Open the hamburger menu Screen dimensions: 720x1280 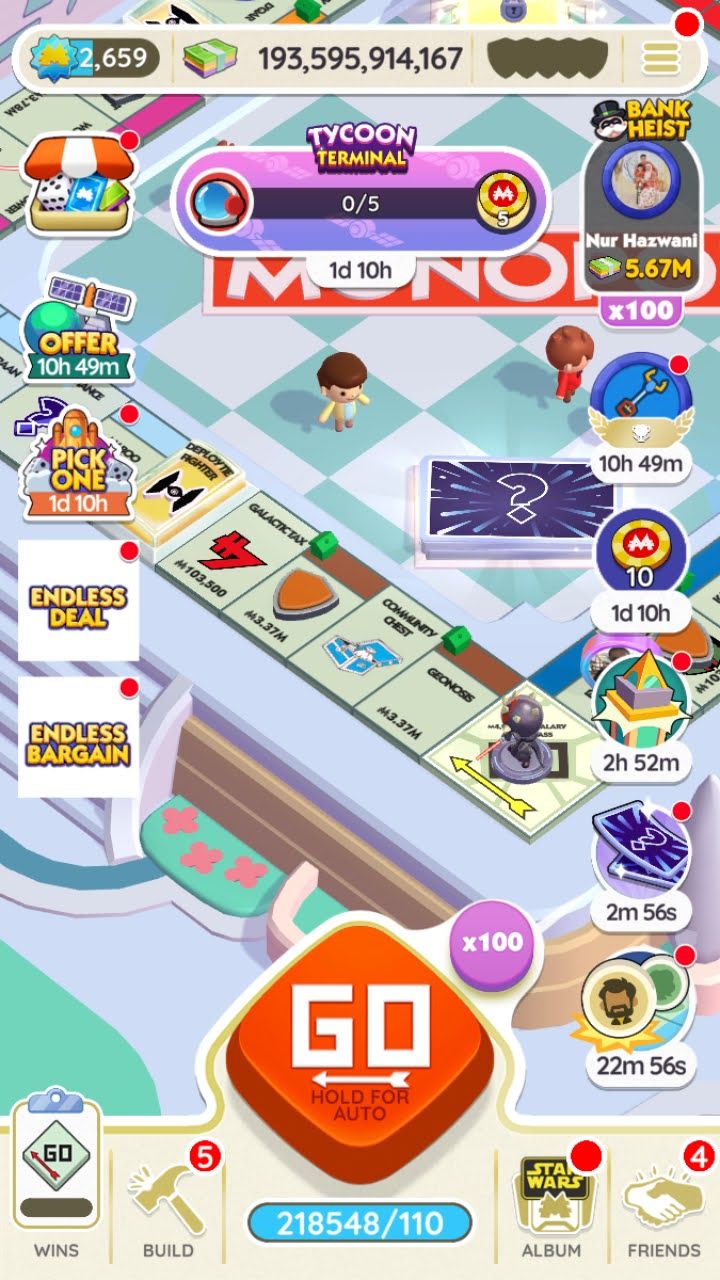[x=661, y=58]
